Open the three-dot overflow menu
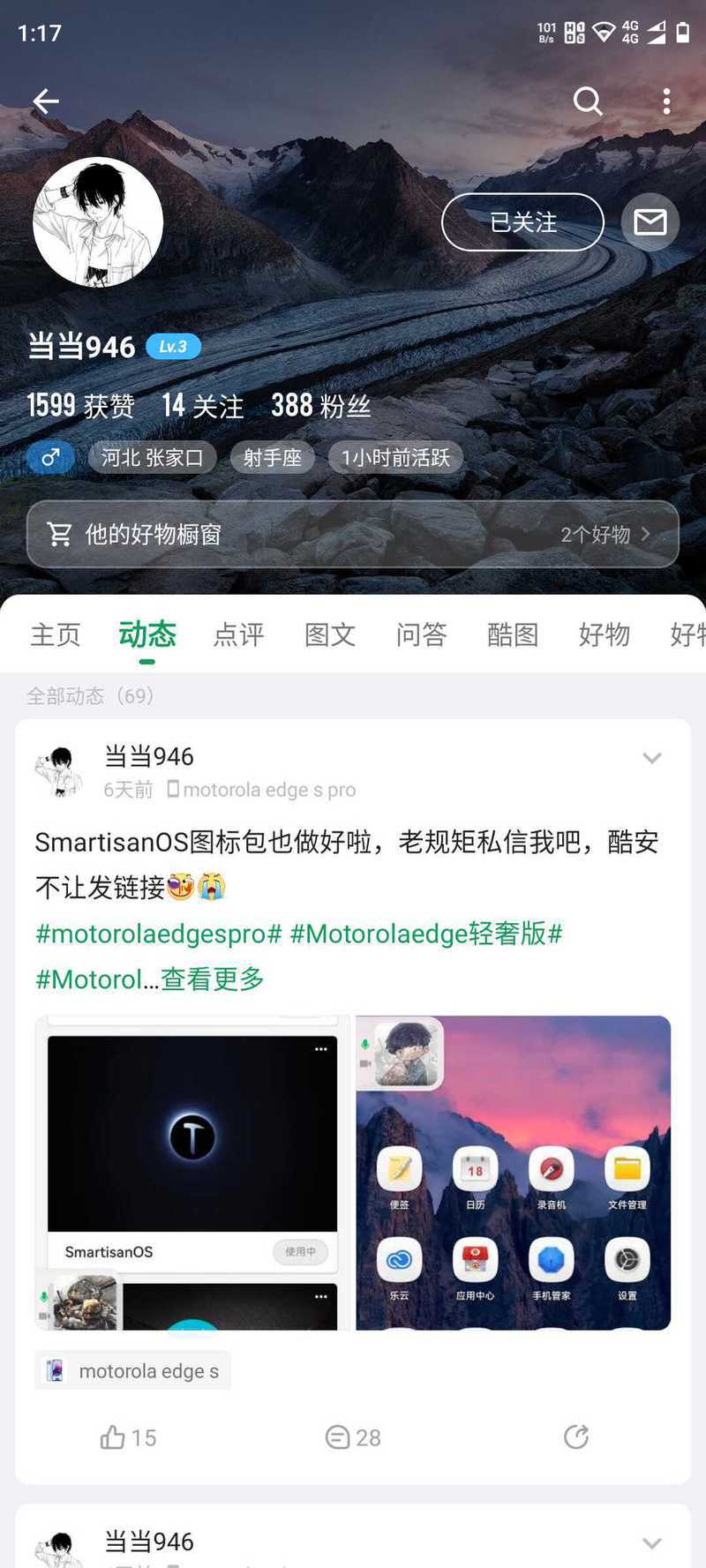The width and height of the screenshot is (706, 1568). point(666,101)
